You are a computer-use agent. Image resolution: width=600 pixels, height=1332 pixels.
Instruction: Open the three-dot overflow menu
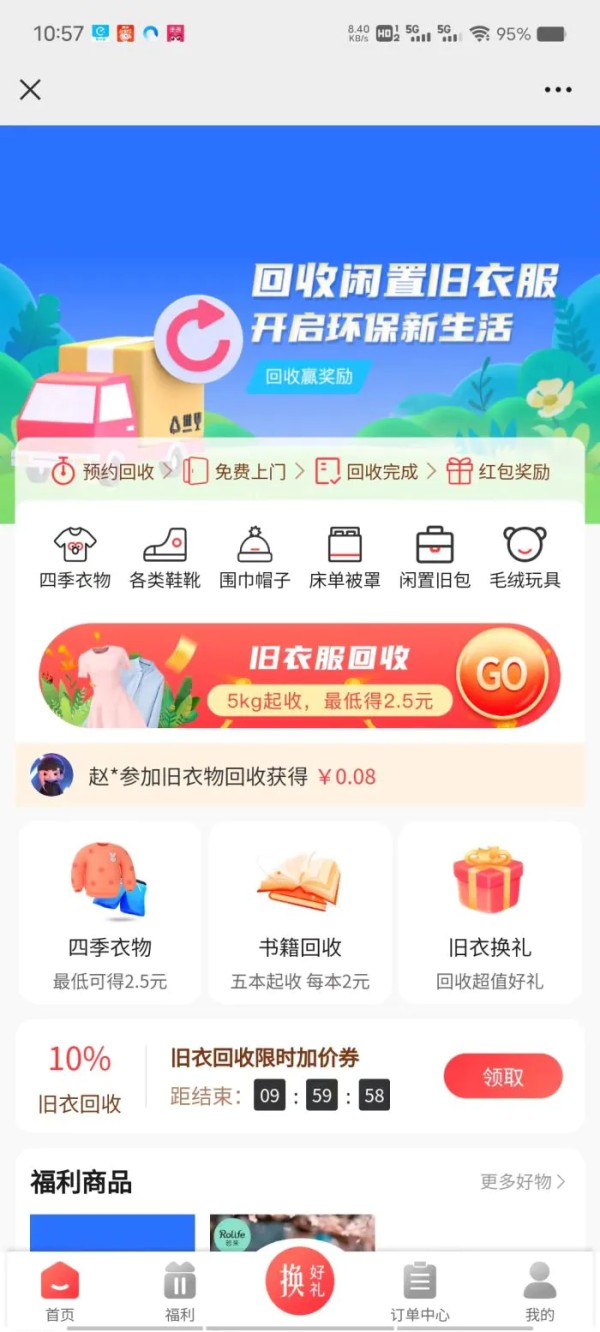click(558, 90)
